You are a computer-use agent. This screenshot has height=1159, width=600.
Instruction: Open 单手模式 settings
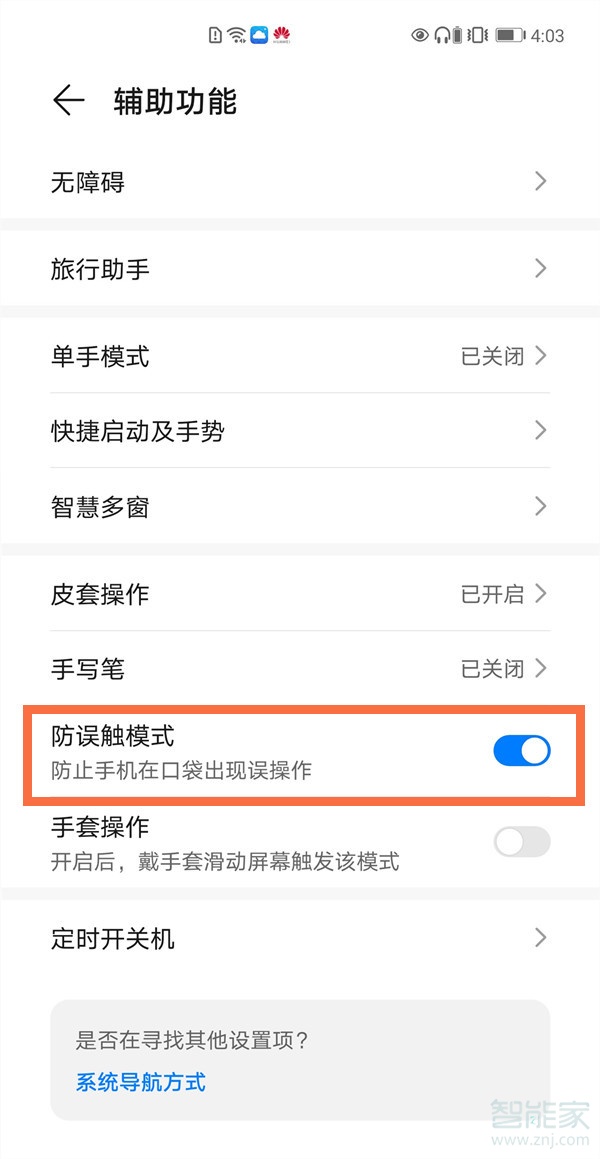[300, 356]
